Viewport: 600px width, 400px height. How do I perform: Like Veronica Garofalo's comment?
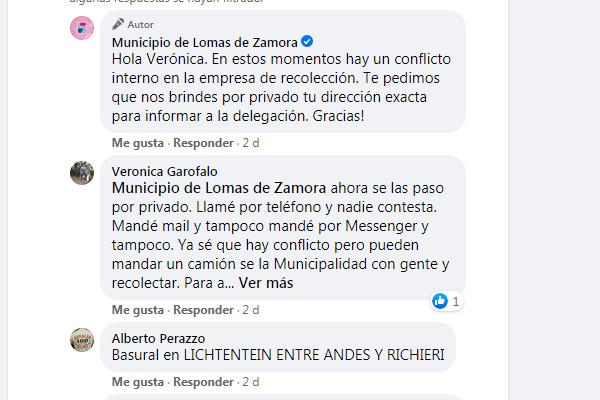click(x=136, y=310)
